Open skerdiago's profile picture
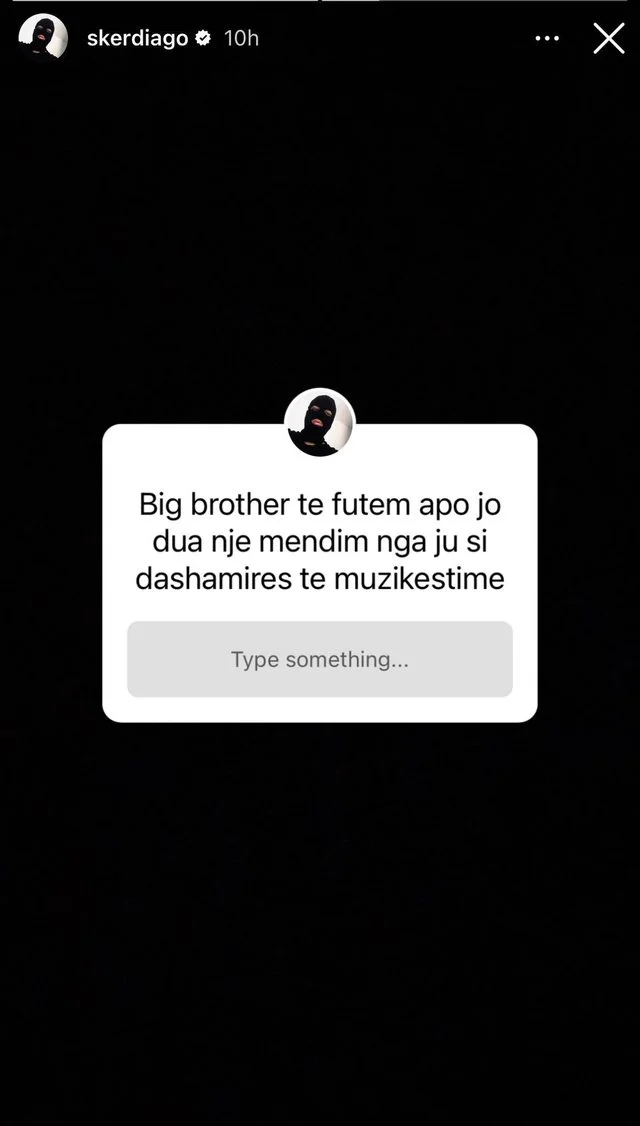Screen dimensions: 640x1126 (43, 38)
